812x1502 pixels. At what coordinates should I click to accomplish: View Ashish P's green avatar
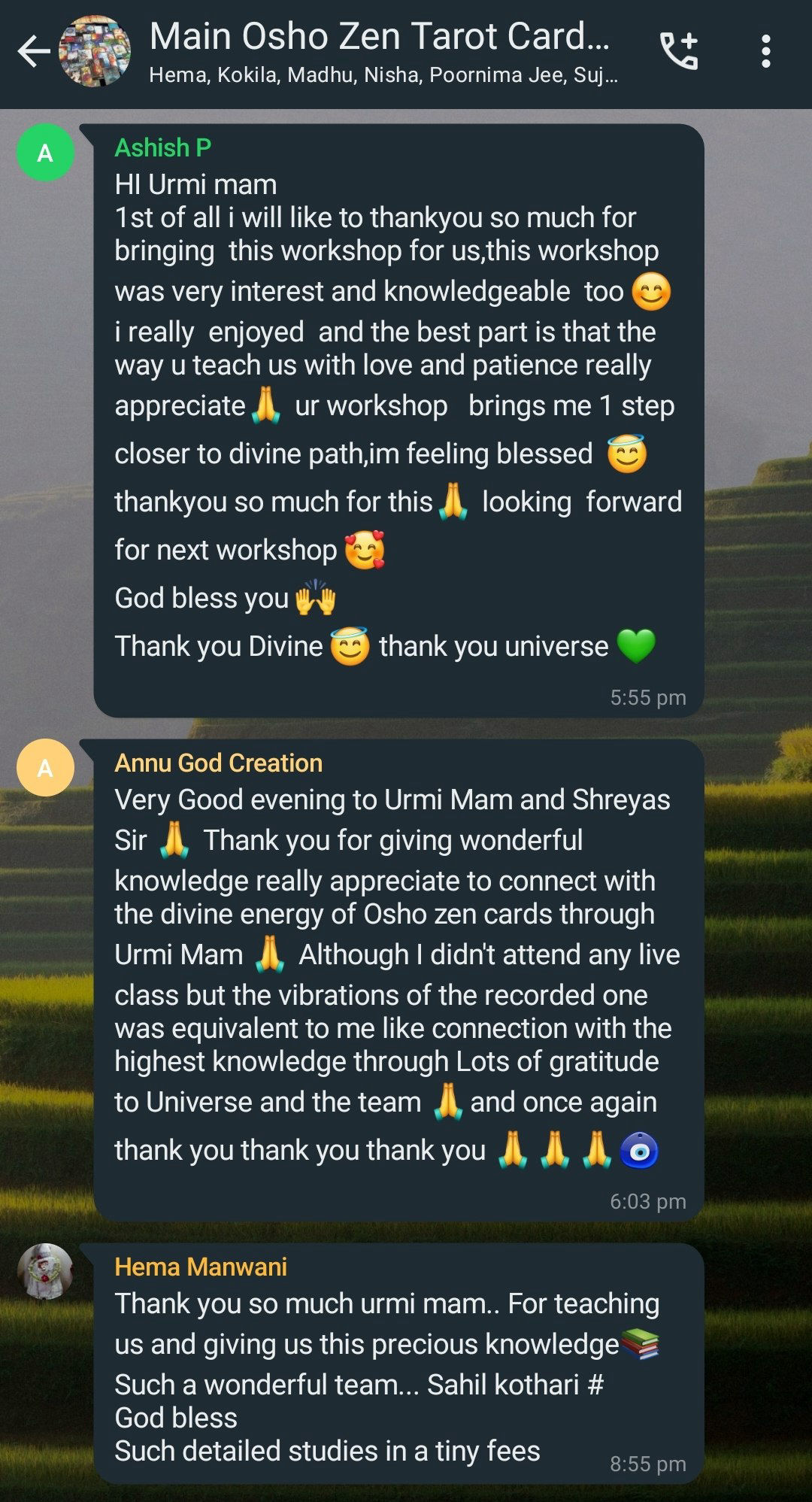pos(45,153)
